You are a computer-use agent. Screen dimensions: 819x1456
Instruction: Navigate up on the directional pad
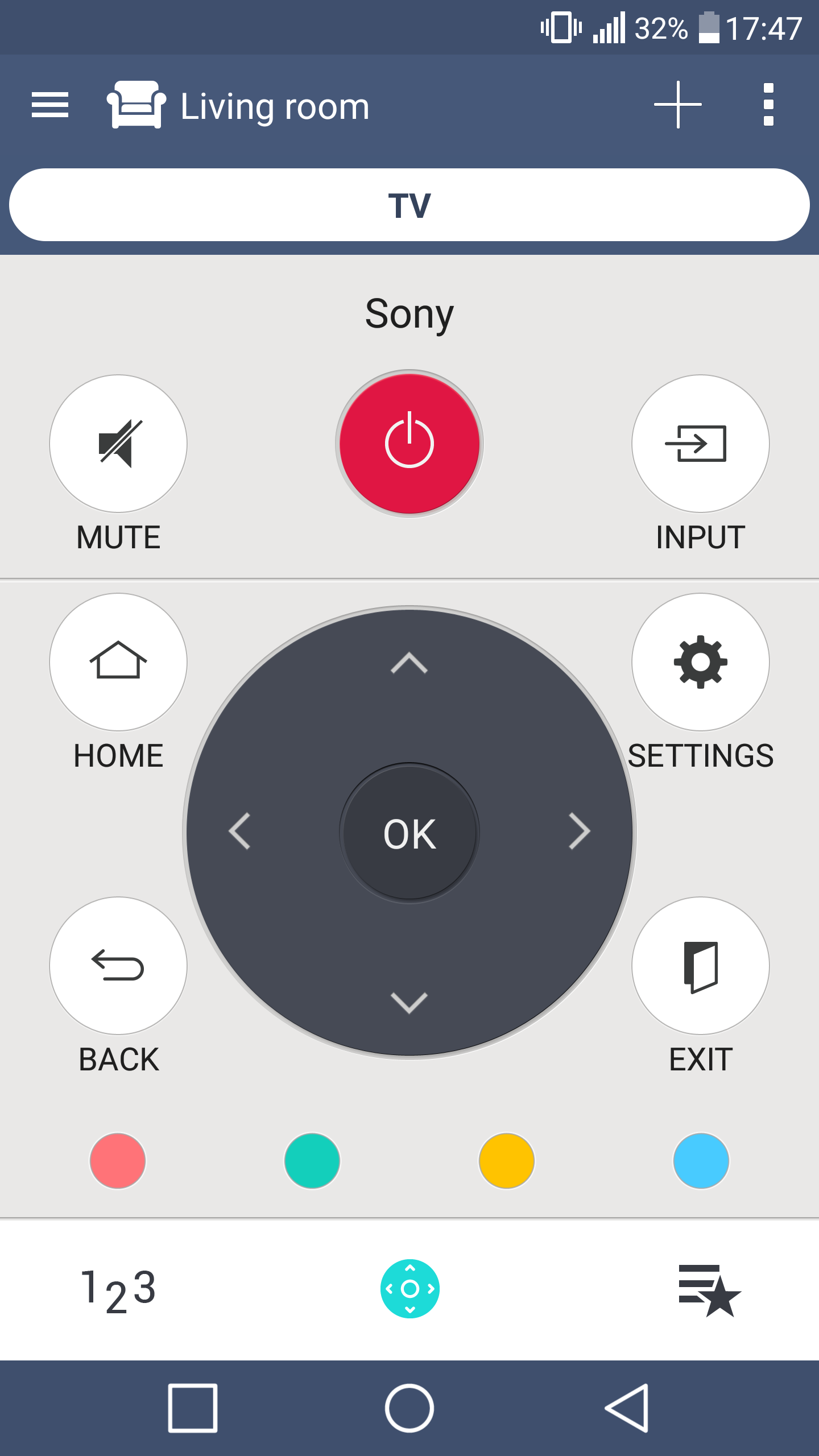(x=409, y=663)
